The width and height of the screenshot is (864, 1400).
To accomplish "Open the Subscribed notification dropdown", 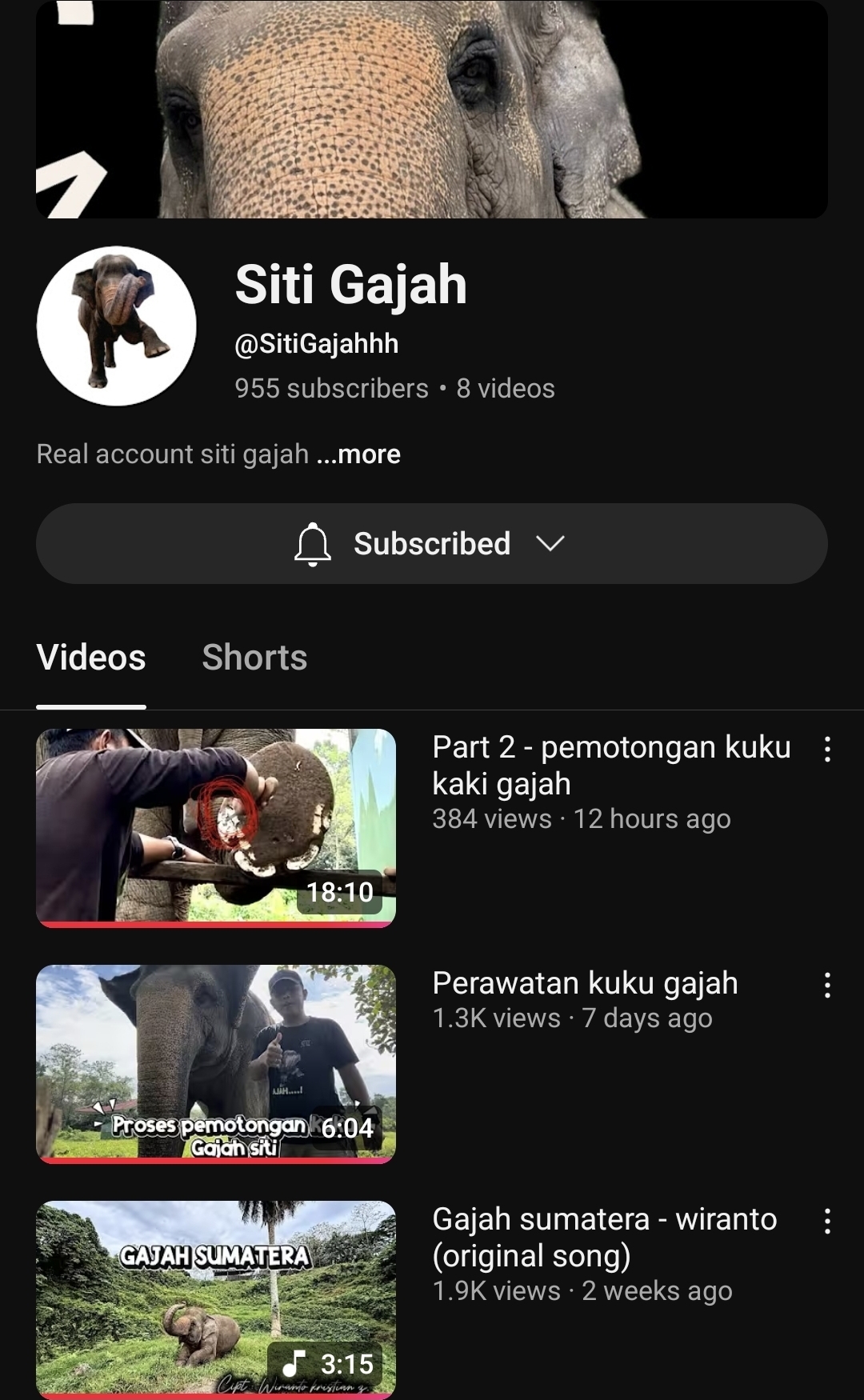I will pyautogui.click(x=431, y=544).
